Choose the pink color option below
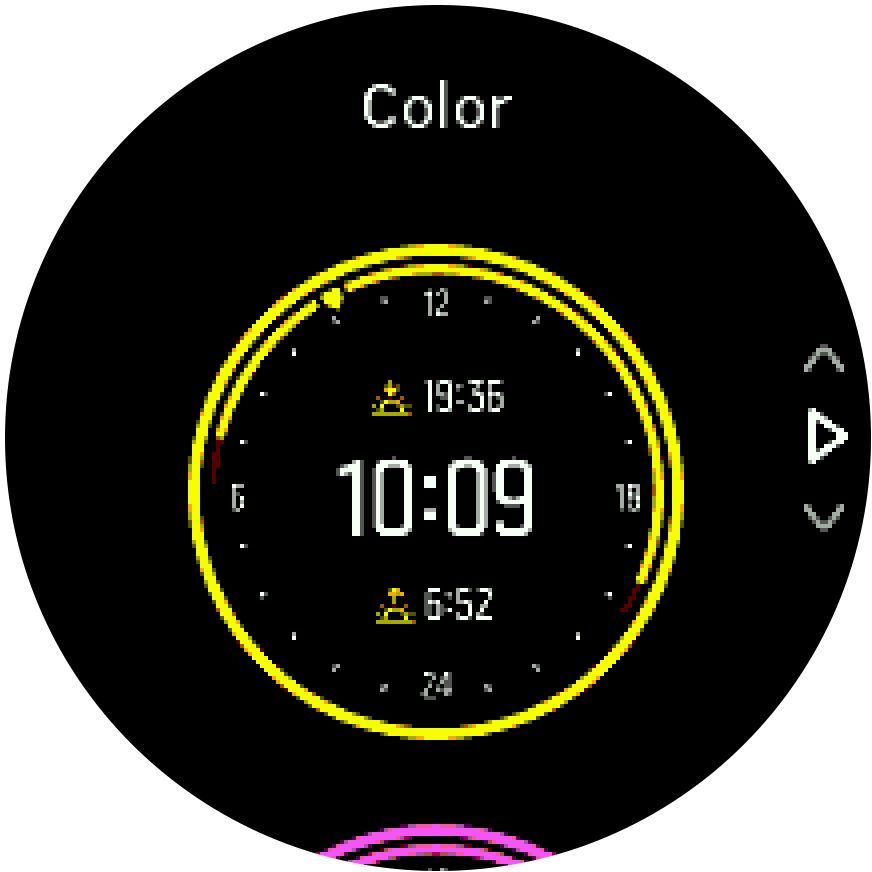 pyautogui.click(x=436, y=846)
